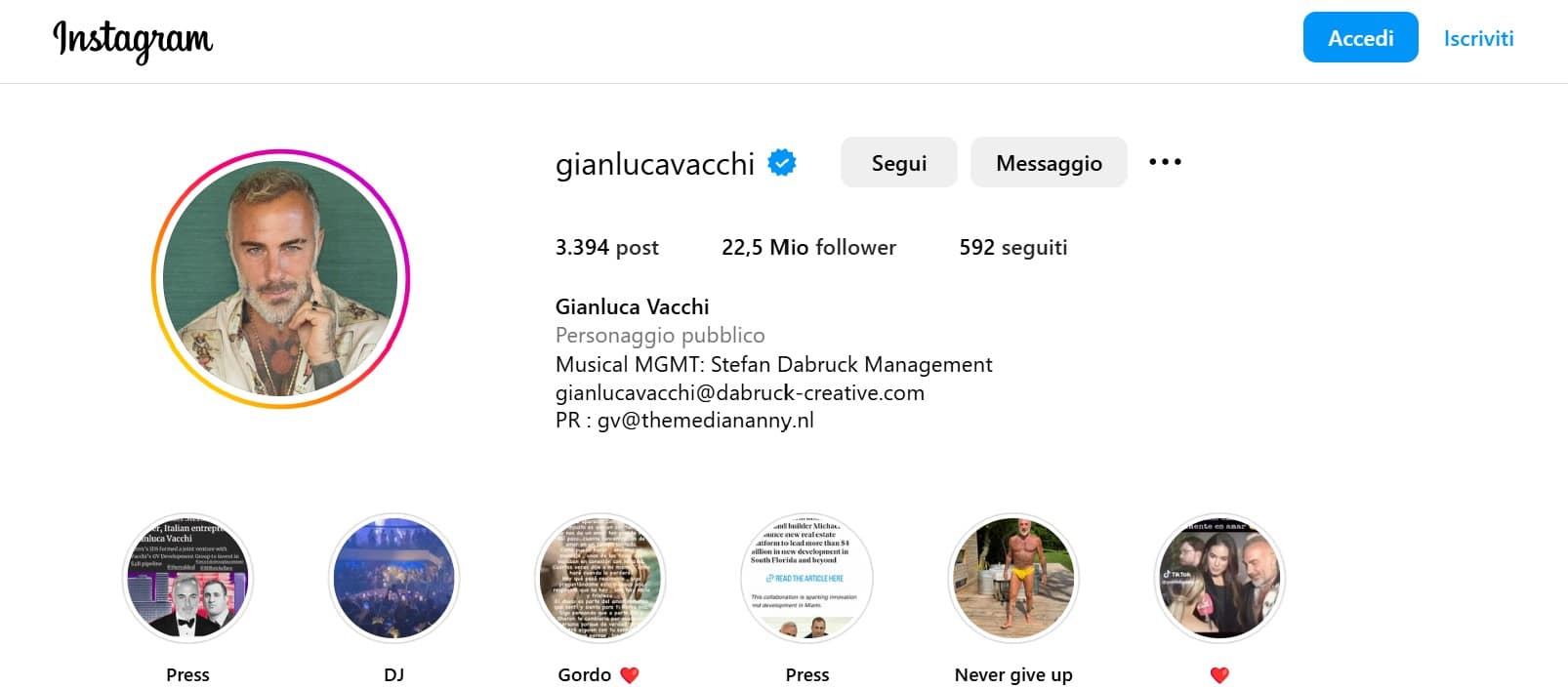Screen dimensions: 1568x689
Task: Open the DJ story highlight
Action: pos(393,579)
